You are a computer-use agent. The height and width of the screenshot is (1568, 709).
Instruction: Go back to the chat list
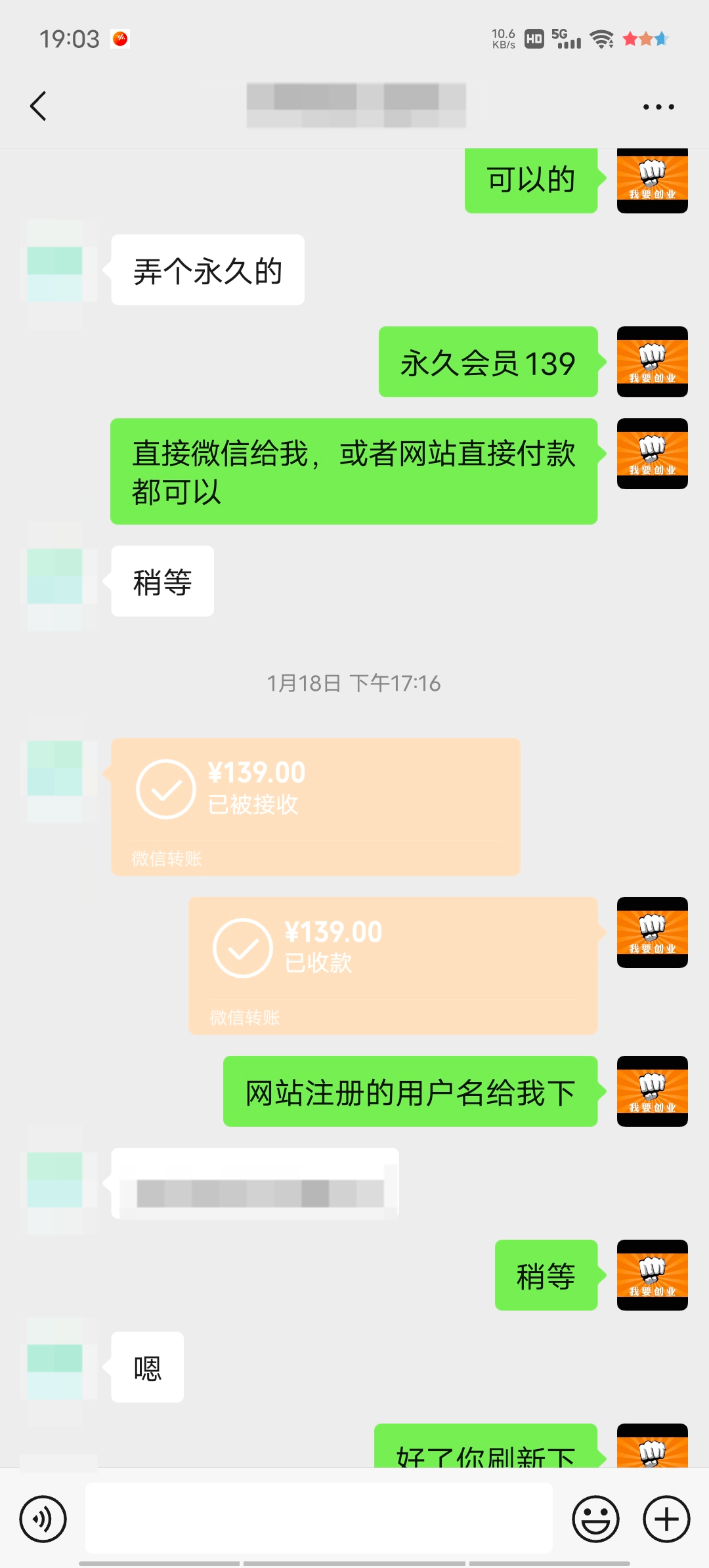click(x=39, y=106)
